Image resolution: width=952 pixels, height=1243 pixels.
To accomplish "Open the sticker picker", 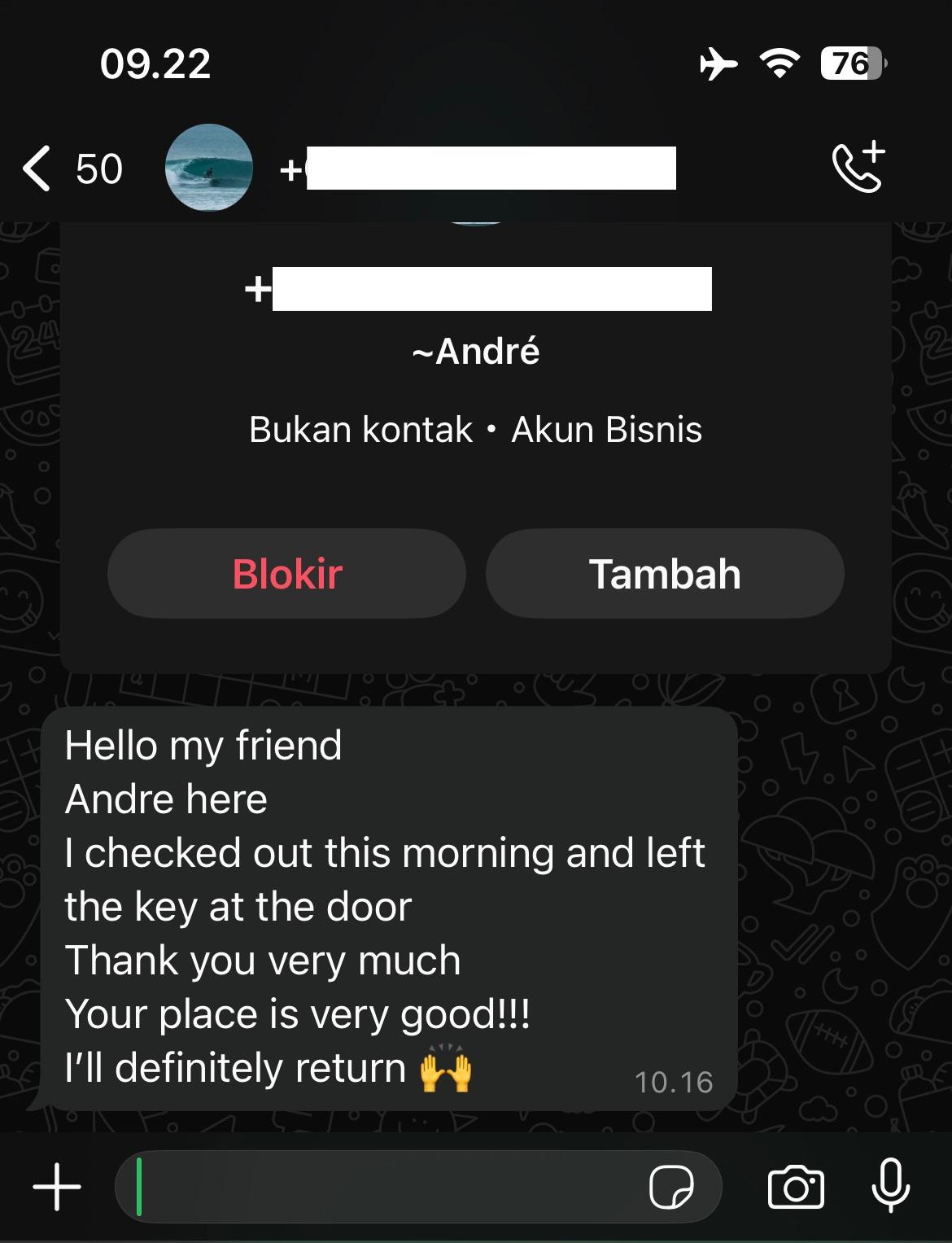I will click(671, 1186).
